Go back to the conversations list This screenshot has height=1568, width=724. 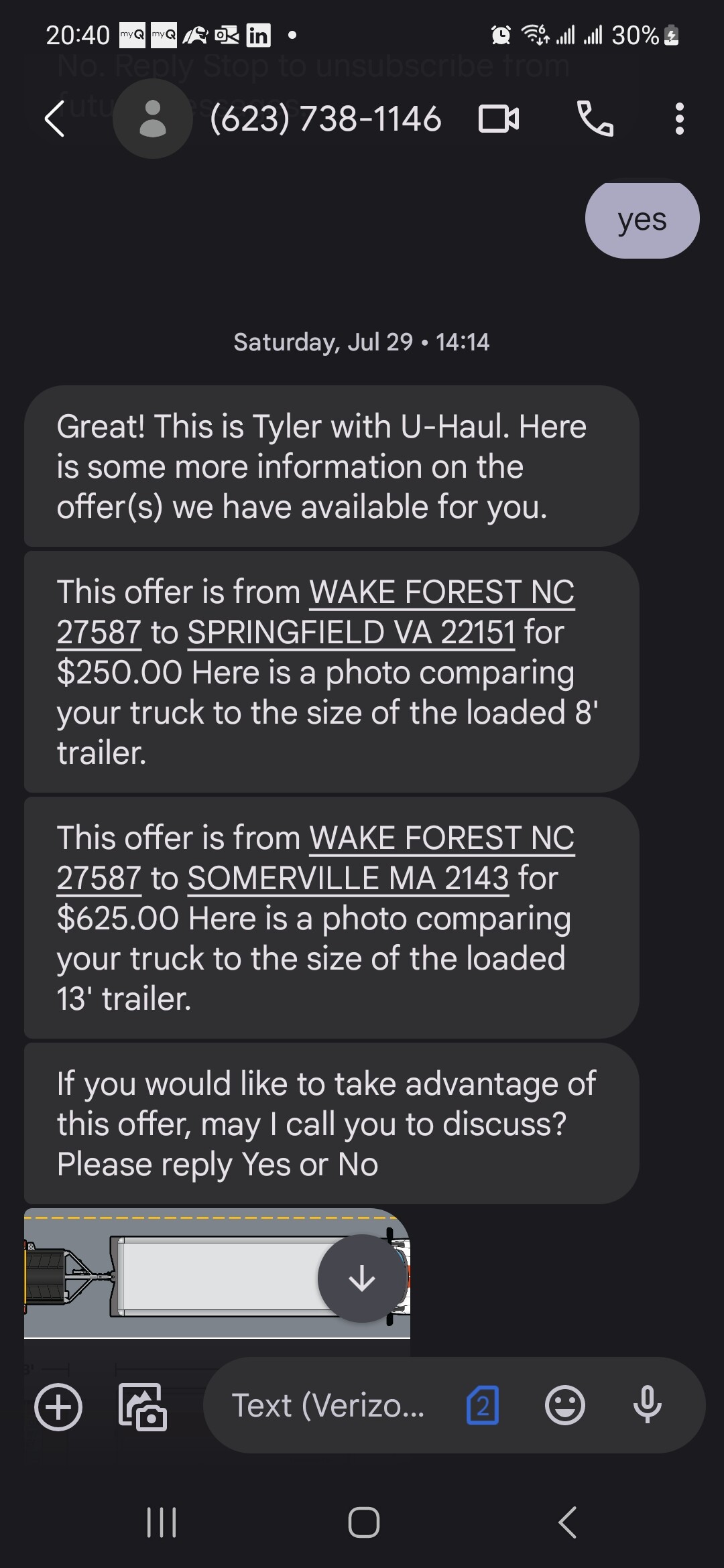pyautogui.click(x=55, y=119)
